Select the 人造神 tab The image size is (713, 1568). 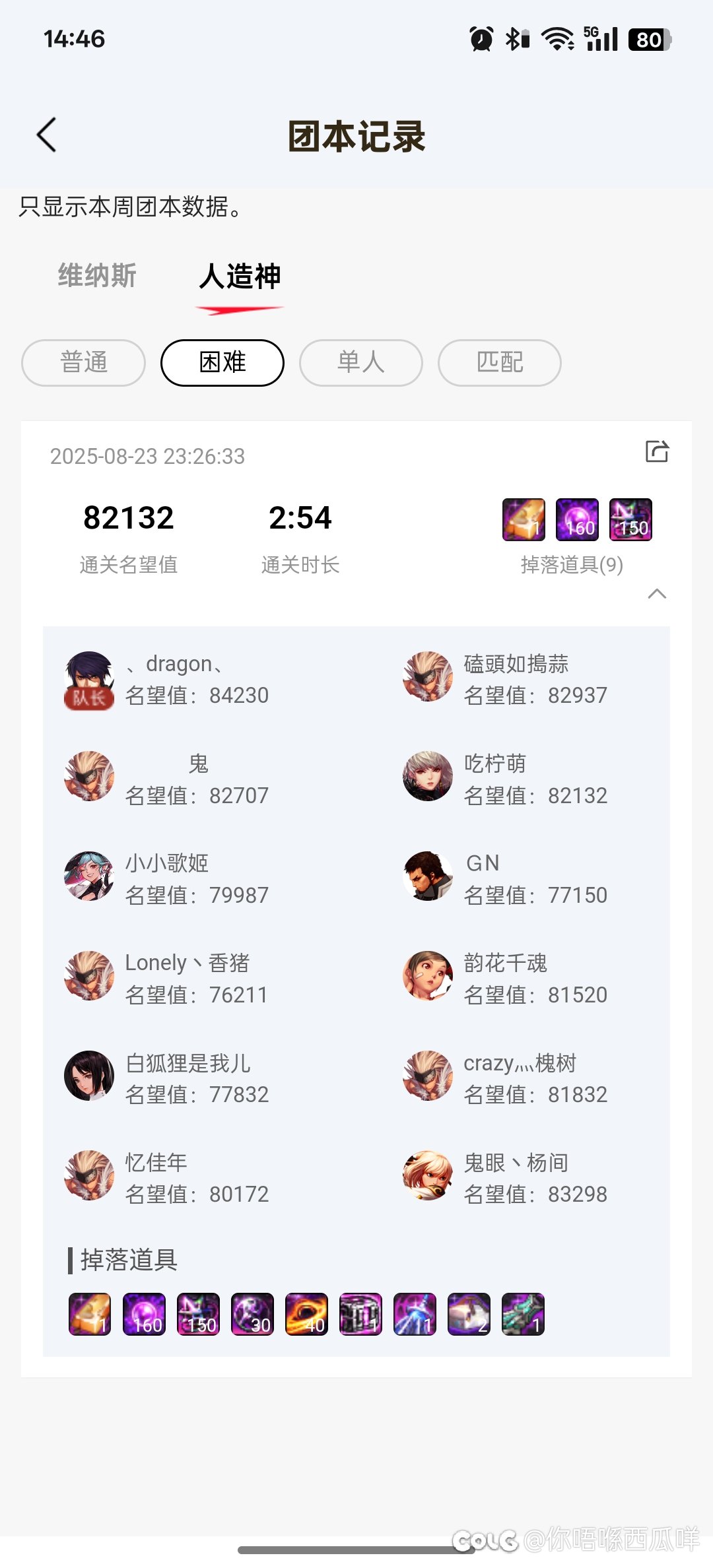tap(240, 277)
